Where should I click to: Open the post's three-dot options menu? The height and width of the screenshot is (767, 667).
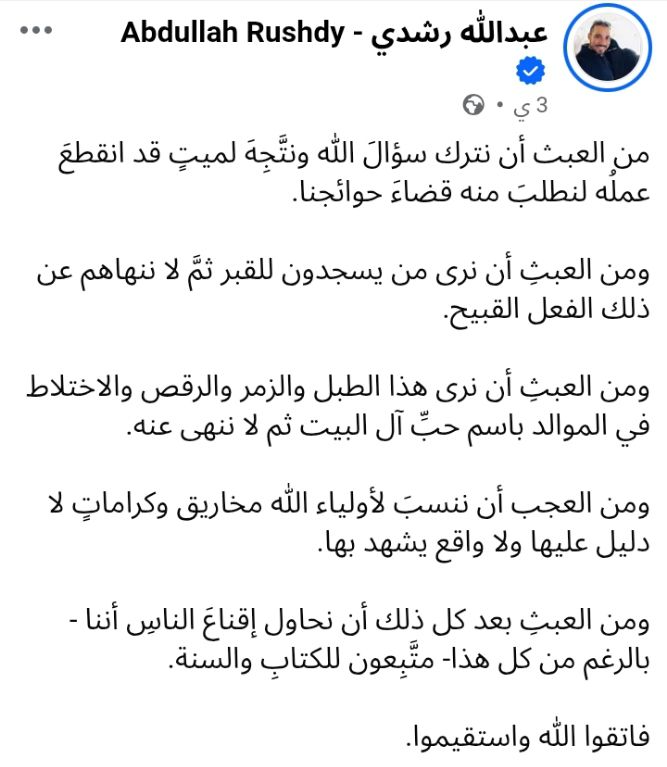(x=36, y=30)
